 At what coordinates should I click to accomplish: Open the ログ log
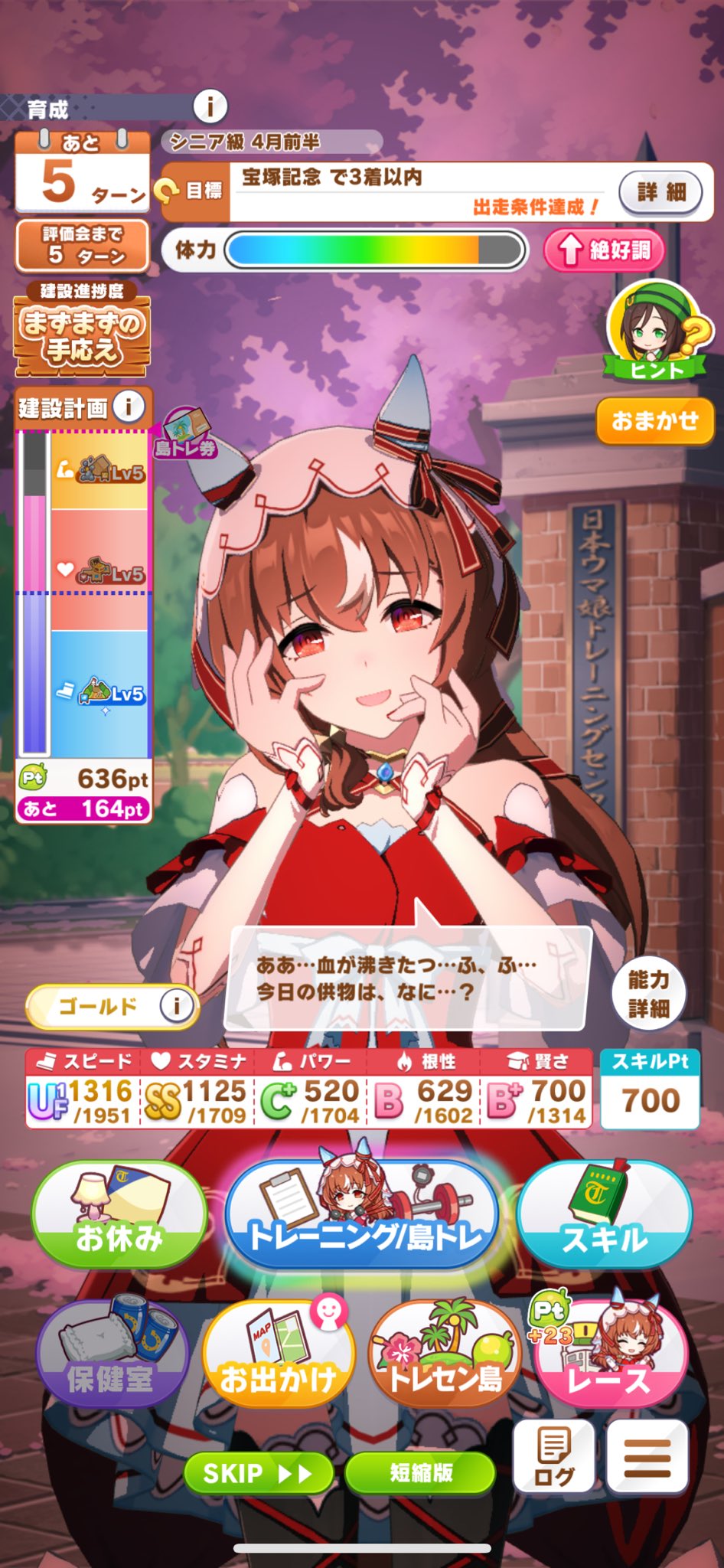(x=553, y=1455)
